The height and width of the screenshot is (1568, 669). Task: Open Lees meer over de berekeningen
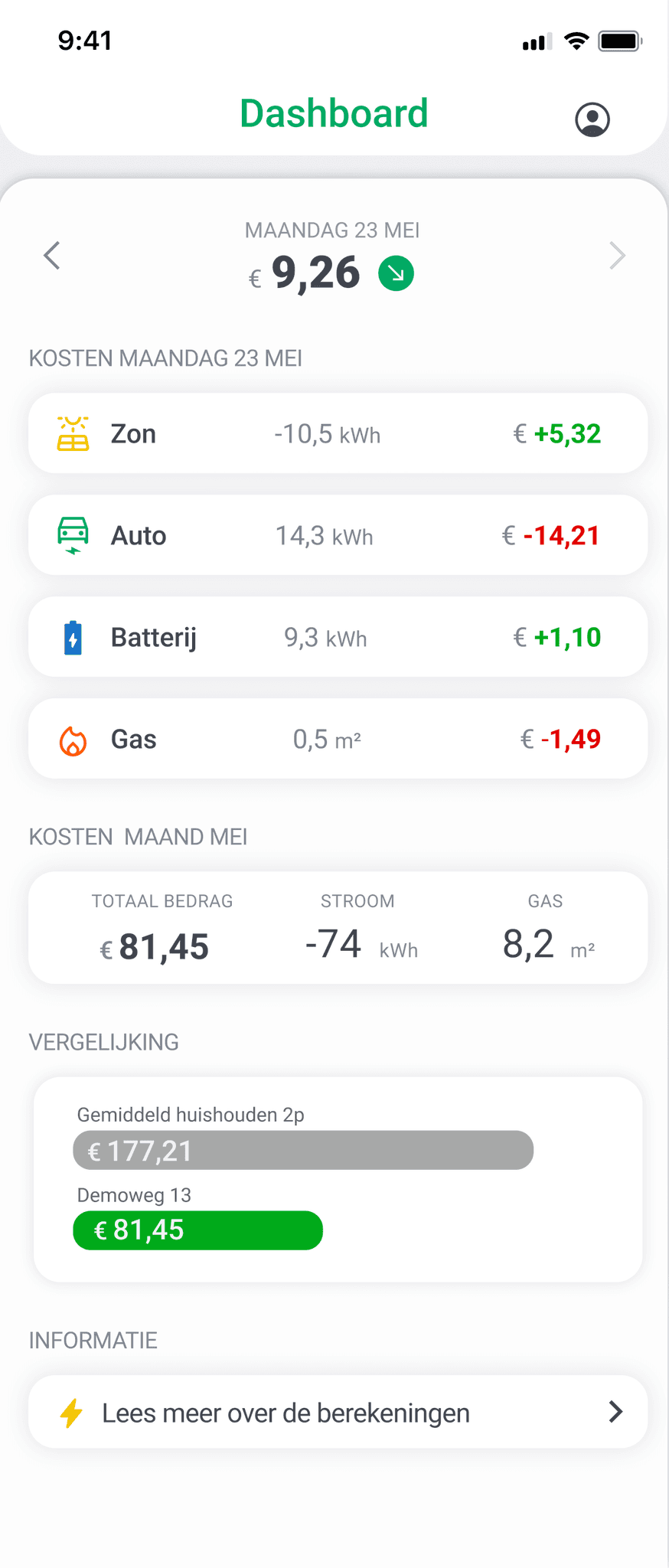(338, 1412)
